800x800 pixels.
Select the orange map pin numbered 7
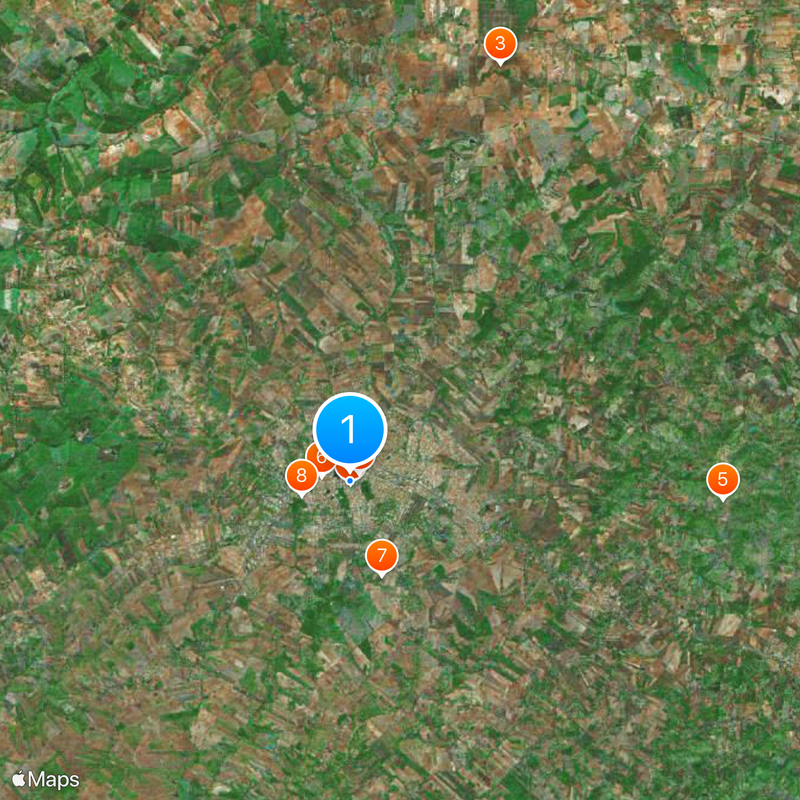pos(381,555)
